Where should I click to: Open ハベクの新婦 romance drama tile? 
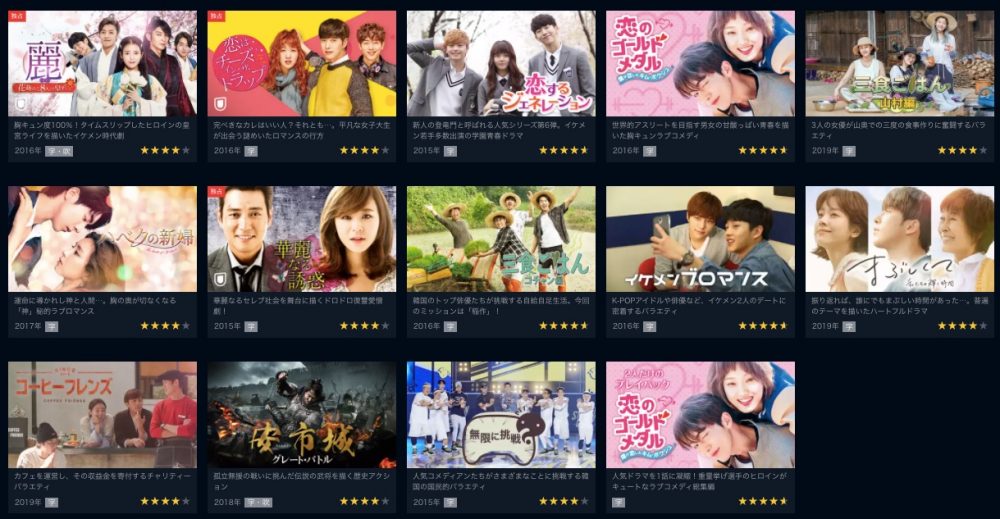(x=102, y=239)
